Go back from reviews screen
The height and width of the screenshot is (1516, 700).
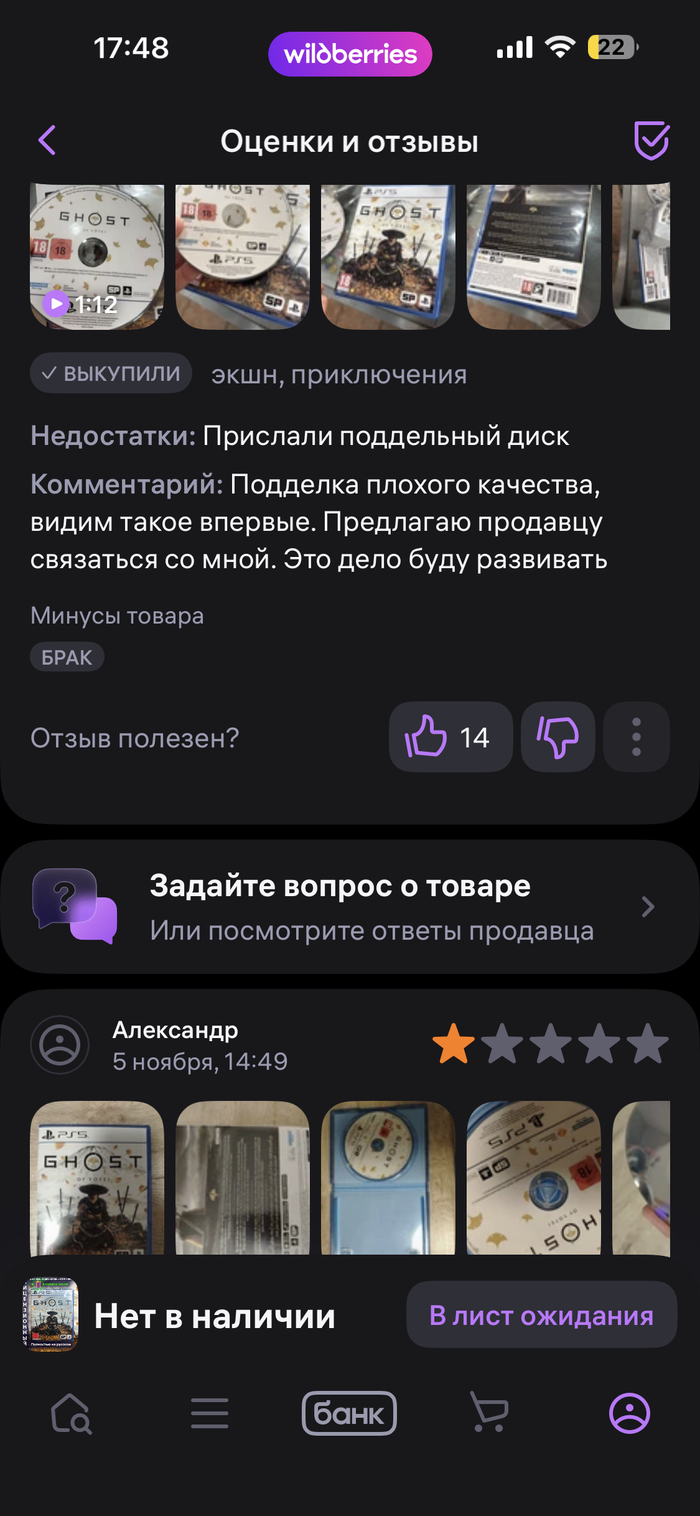click(x=47, y=141)
